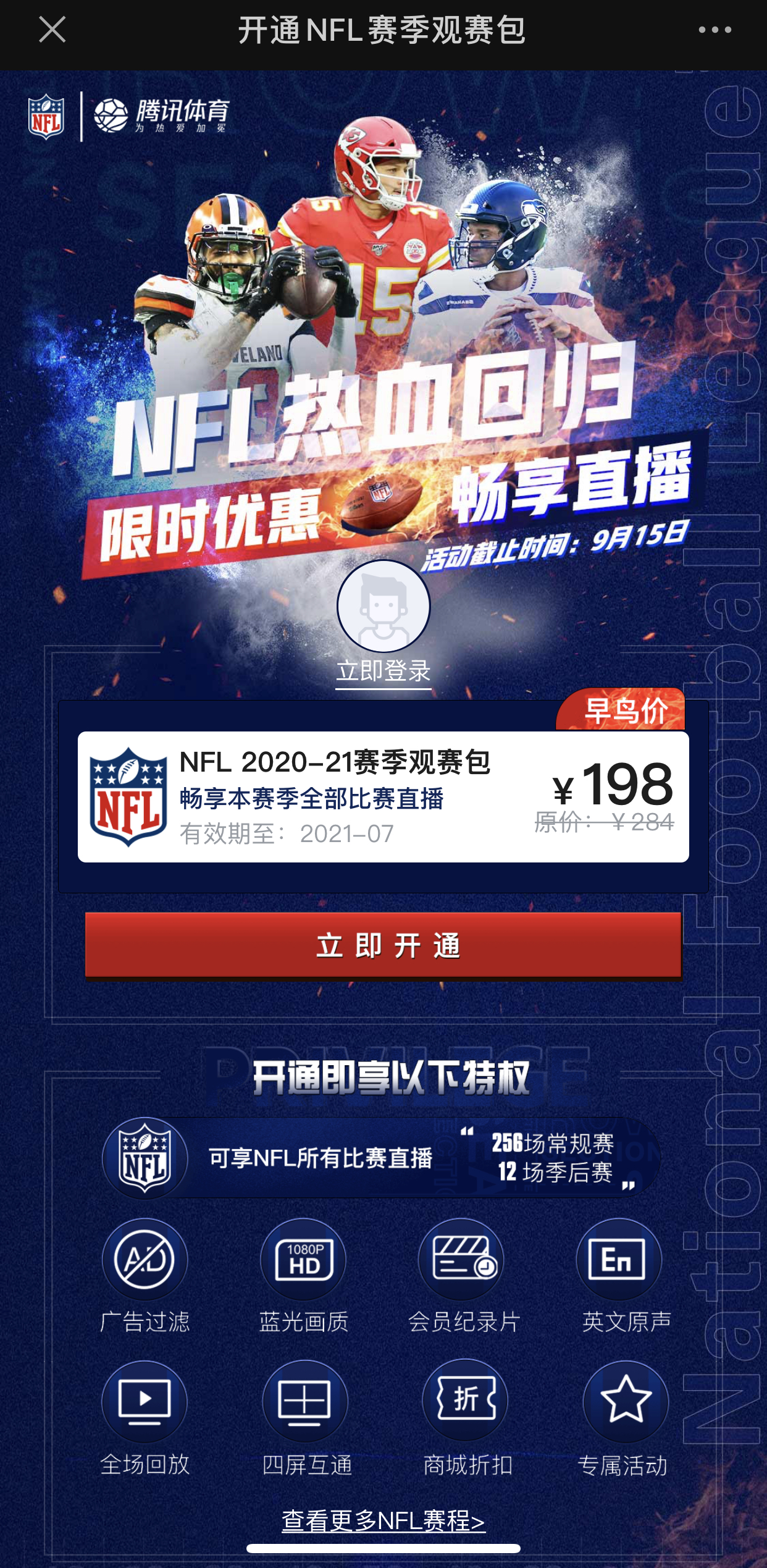Close the NFL season pass page
Image resolution: width=767 pixels, height=1568 pixels.
[x=52, y=30]
